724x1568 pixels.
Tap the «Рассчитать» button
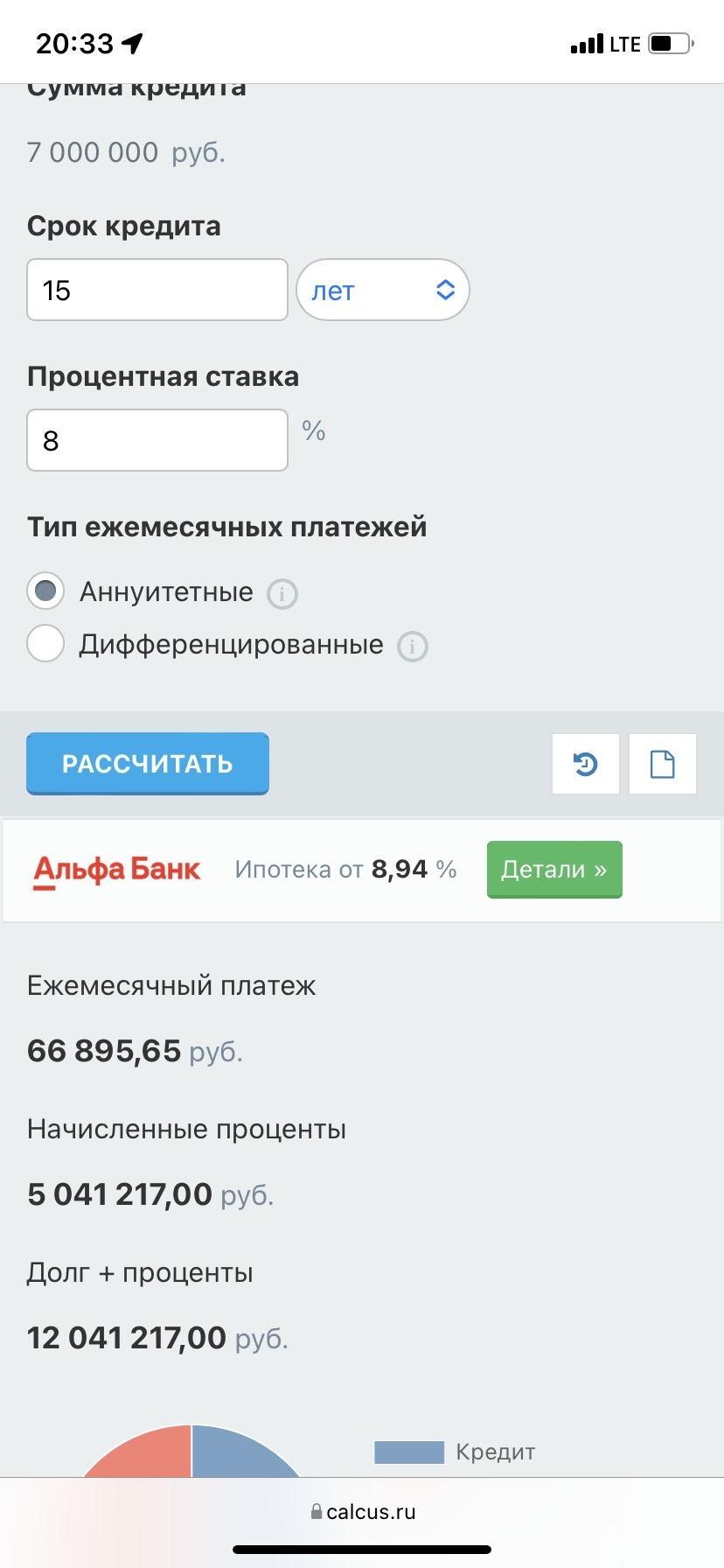(148, 764)
